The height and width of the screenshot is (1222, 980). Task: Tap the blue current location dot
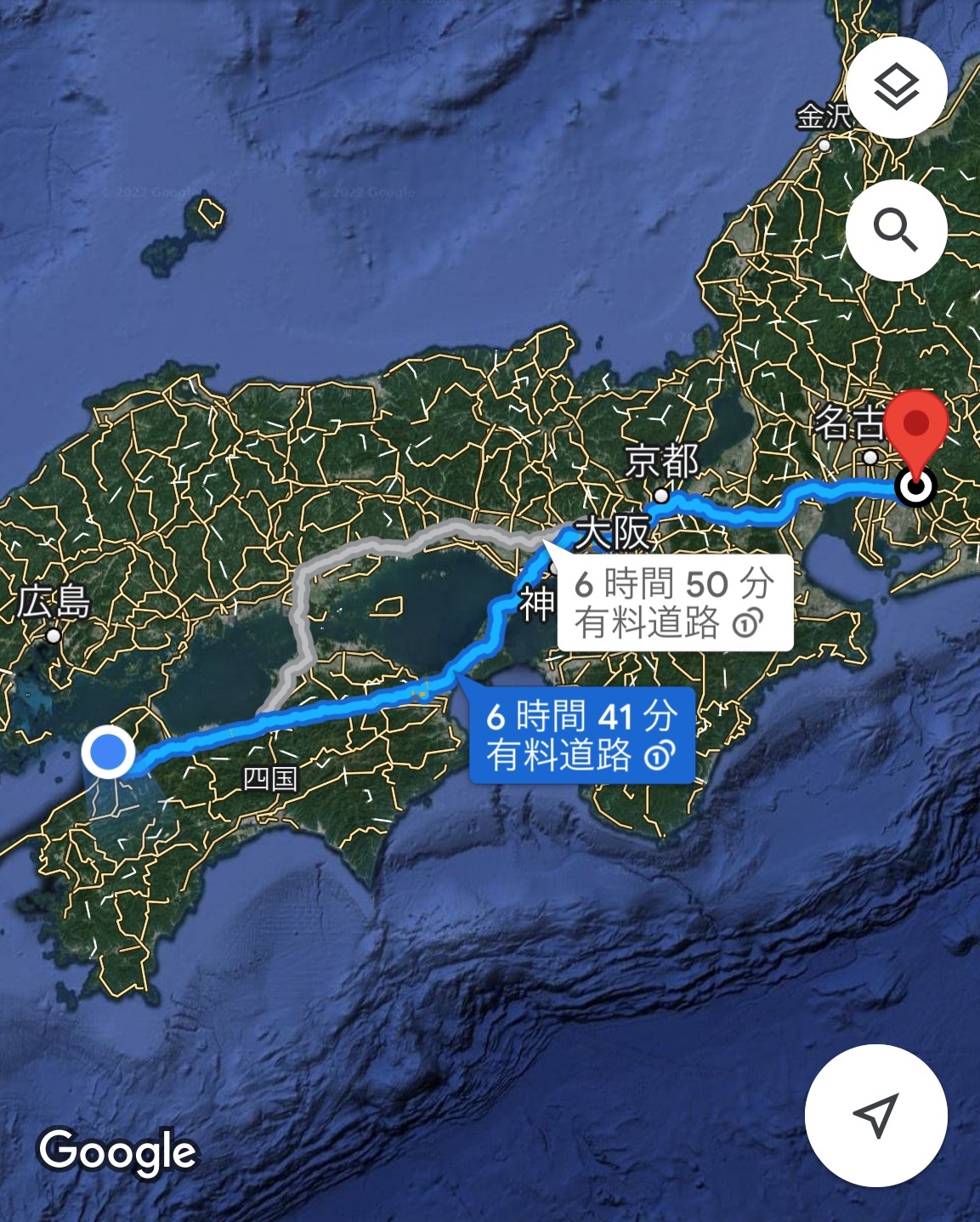tap(108, 753)
